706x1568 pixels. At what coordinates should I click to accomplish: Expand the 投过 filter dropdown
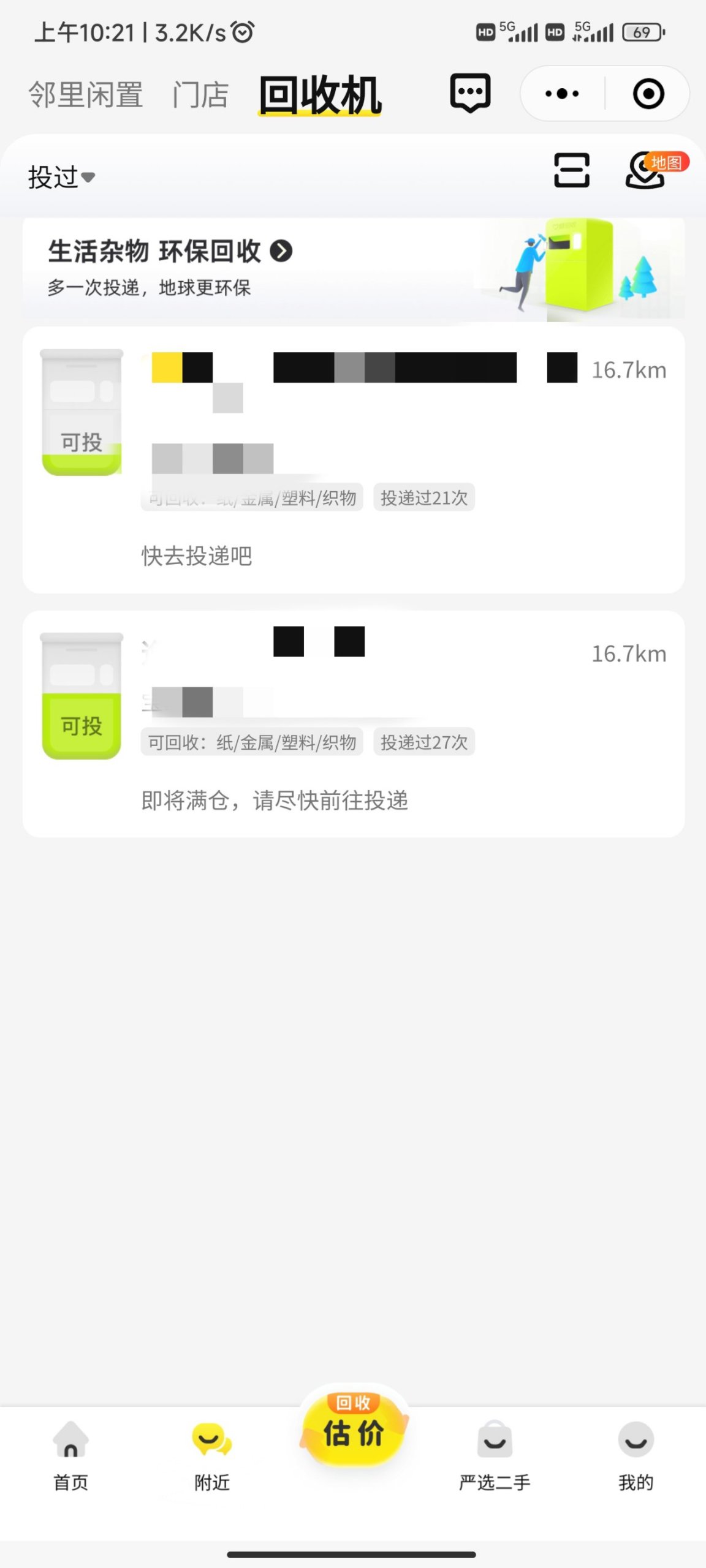point(61,177)
